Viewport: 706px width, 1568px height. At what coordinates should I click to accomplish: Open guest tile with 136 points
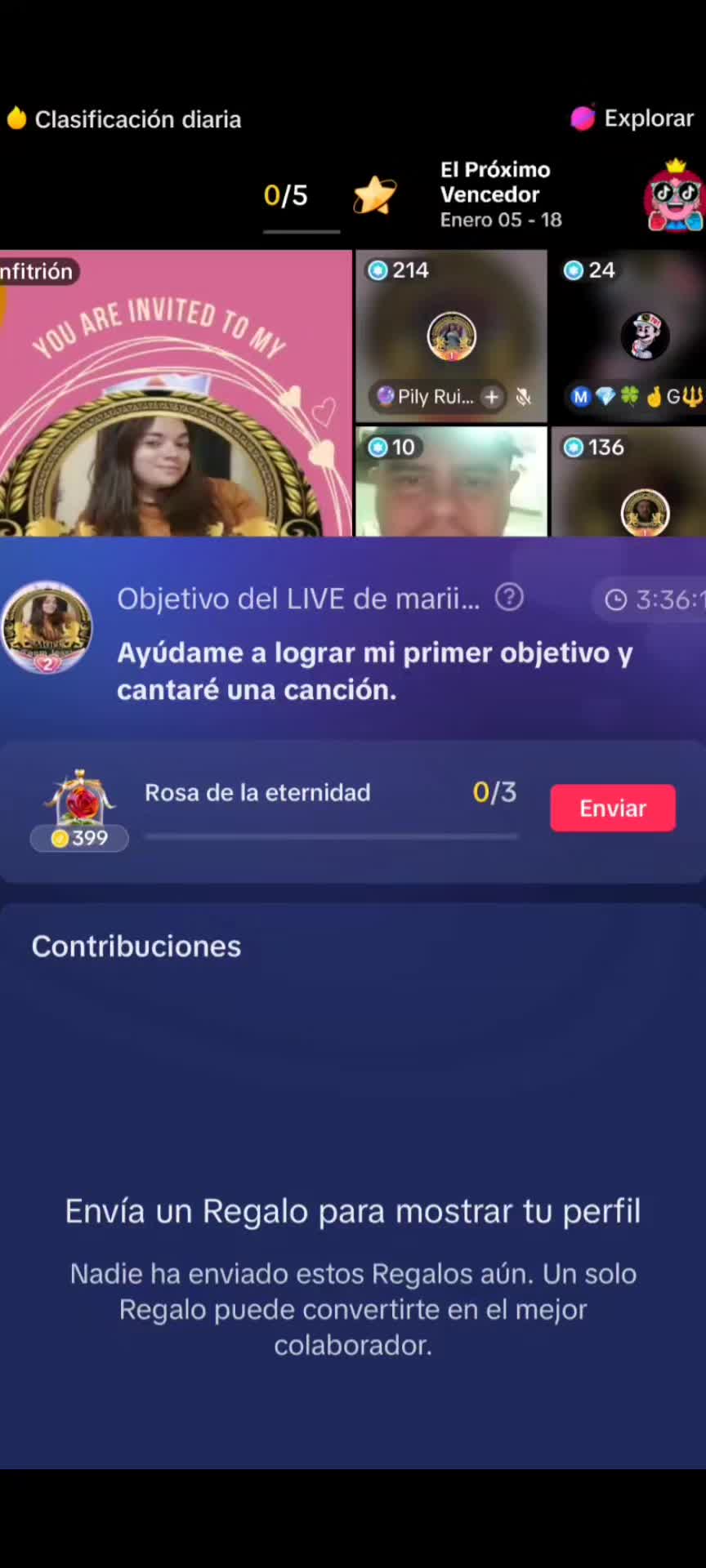click(x=629, y=482)
